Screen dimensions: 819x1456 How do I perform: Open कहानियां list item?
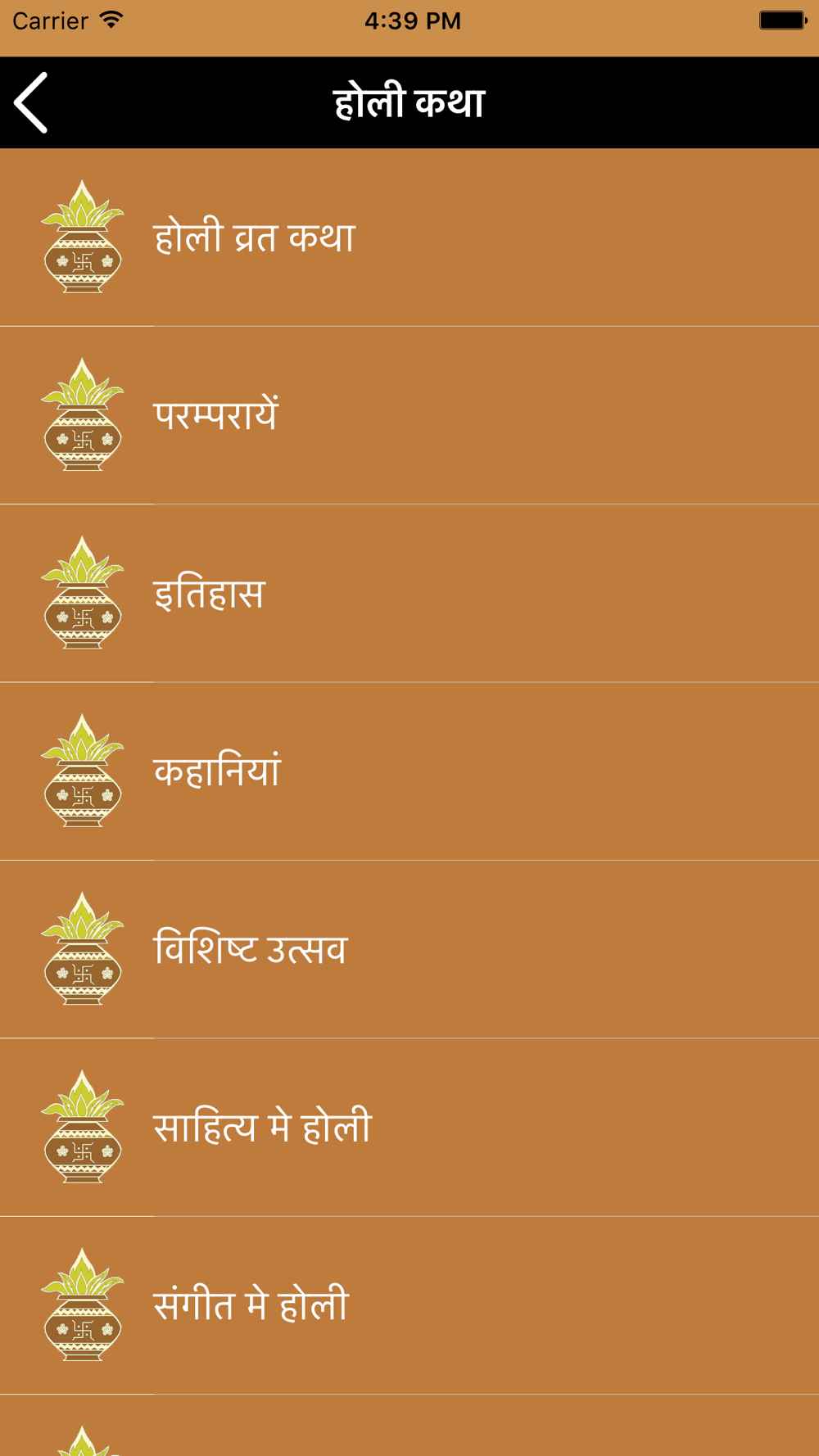point(409,771)
